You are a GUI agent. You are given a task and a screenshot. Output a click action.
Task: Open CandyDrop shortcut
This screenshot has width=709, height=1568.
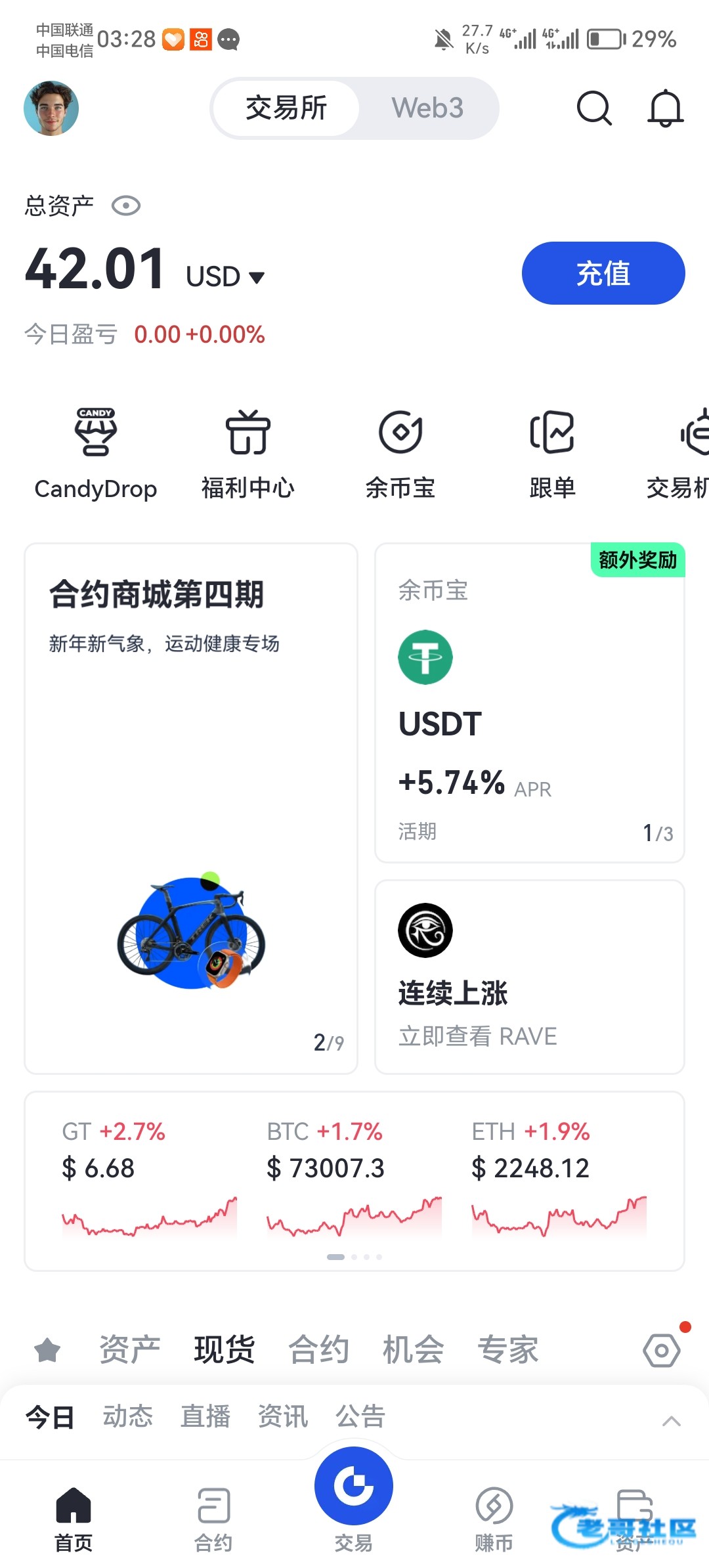[x=96, y=453]
